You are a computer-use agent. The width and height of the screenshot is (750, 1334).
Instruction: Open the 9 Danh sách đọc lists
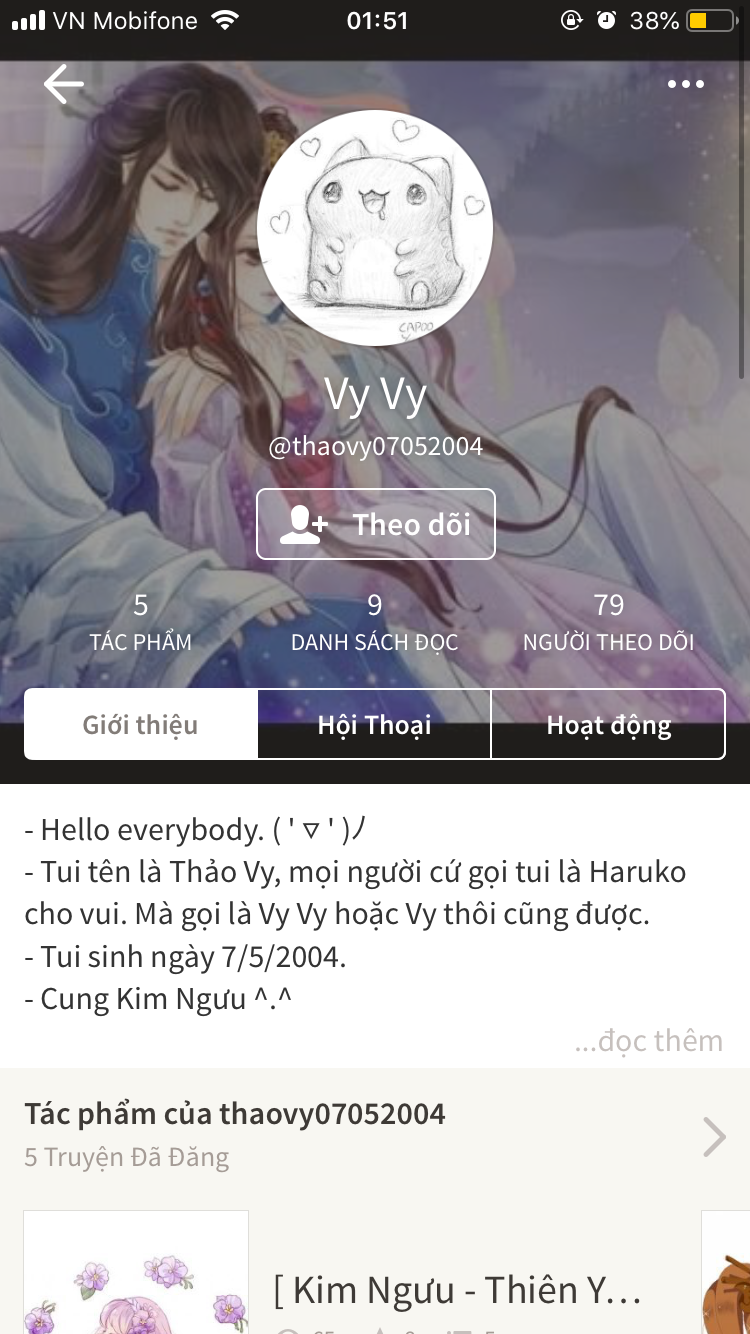[375, 622]
